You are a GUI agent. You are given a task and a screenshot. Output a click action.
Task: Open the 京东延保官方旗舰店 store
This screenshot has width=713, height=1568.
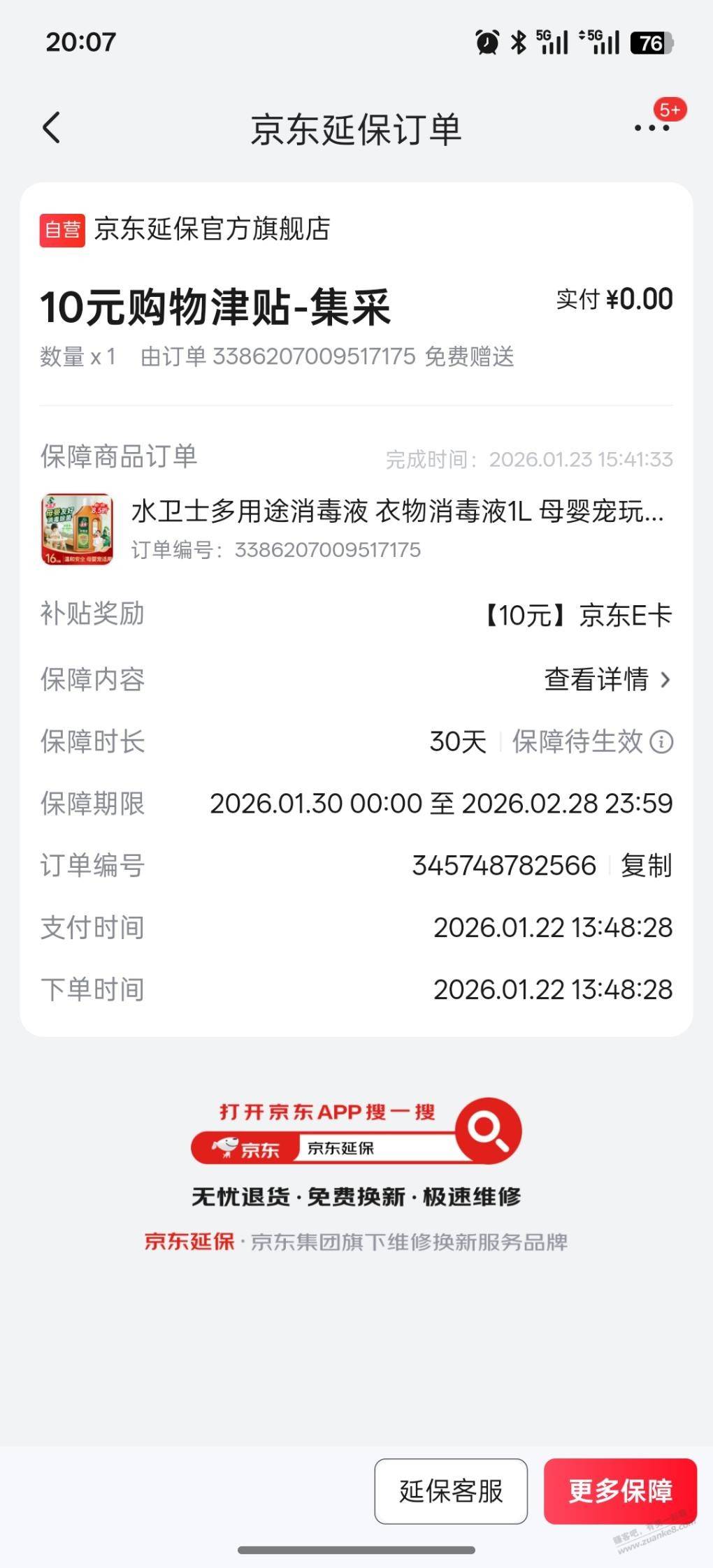pos(212,229)
